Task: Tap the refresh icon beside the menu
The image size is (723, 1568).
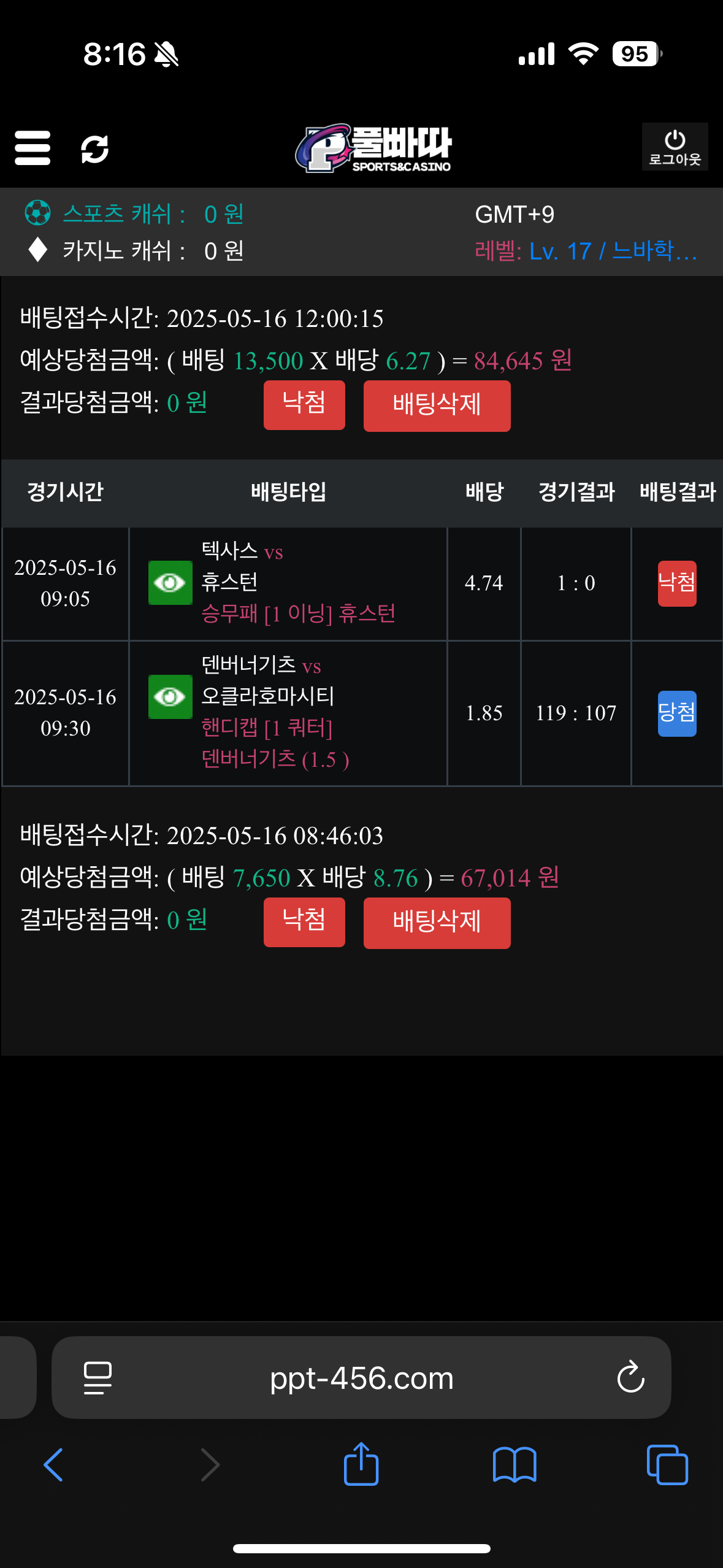Action: pyautogui.click(x=95, y=149)
